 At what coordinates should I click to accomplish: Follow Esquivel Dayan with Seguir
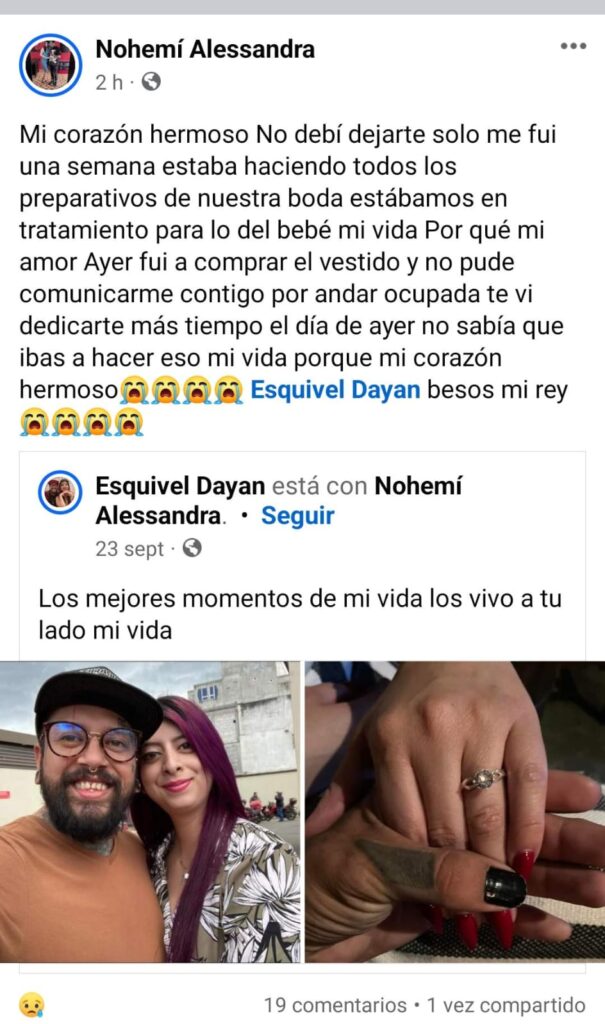[x=297, y=517]
